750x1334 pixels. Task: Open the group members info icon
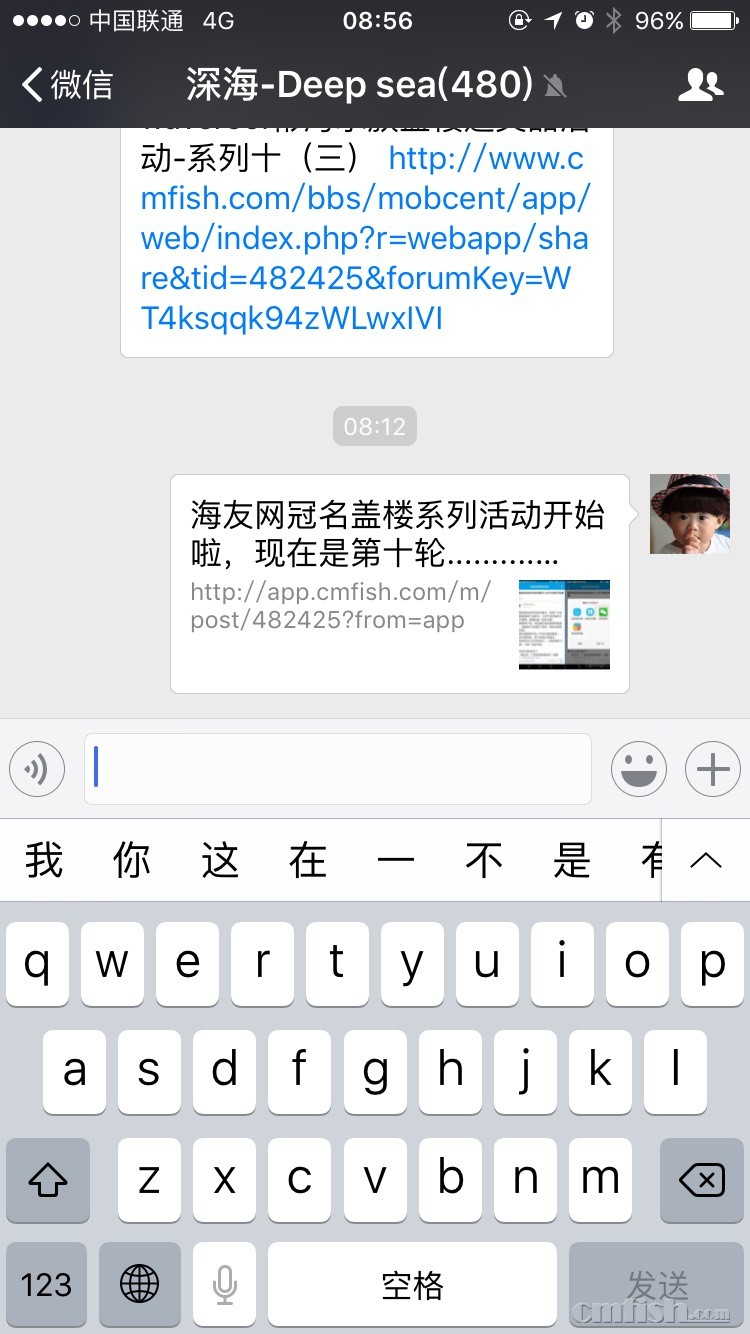(x=700, y=85)
